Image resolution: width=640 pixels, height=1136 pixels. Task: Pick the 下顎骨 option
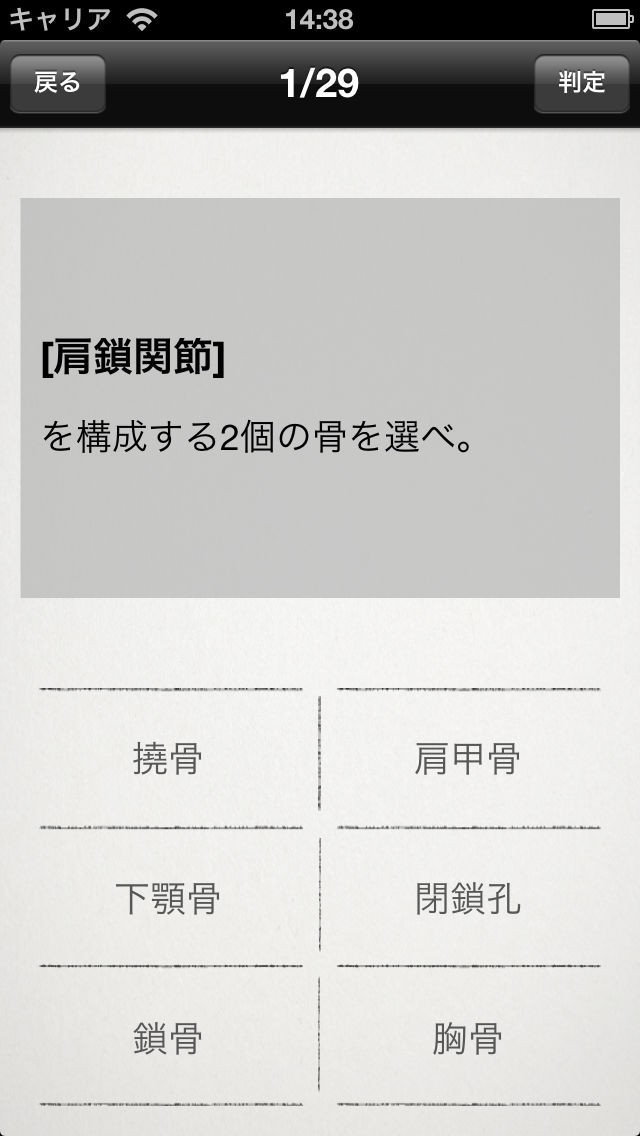(170, 898)
